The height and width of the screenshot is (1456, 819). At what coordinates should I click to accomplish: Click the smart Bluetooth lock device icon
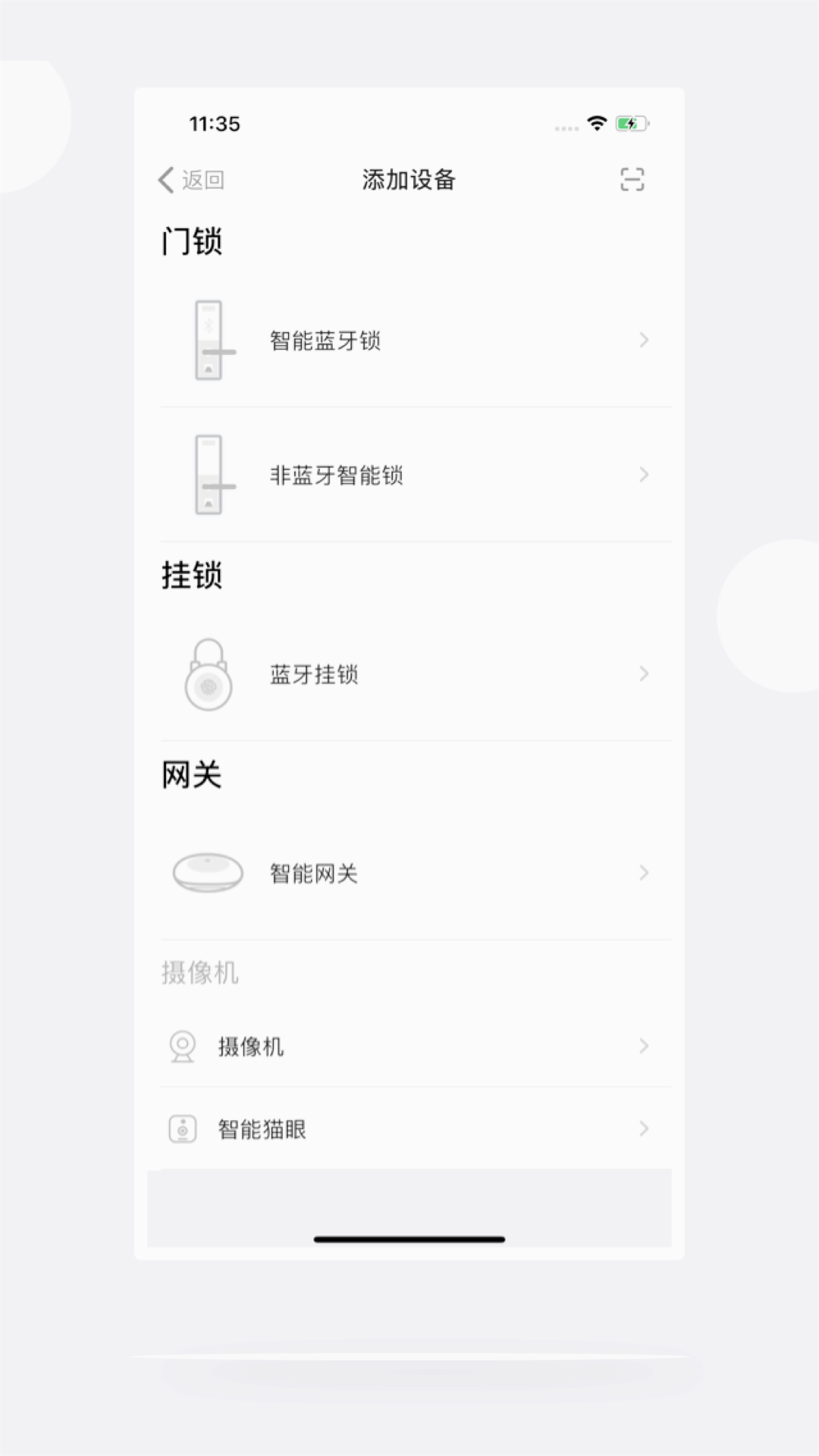209,340
